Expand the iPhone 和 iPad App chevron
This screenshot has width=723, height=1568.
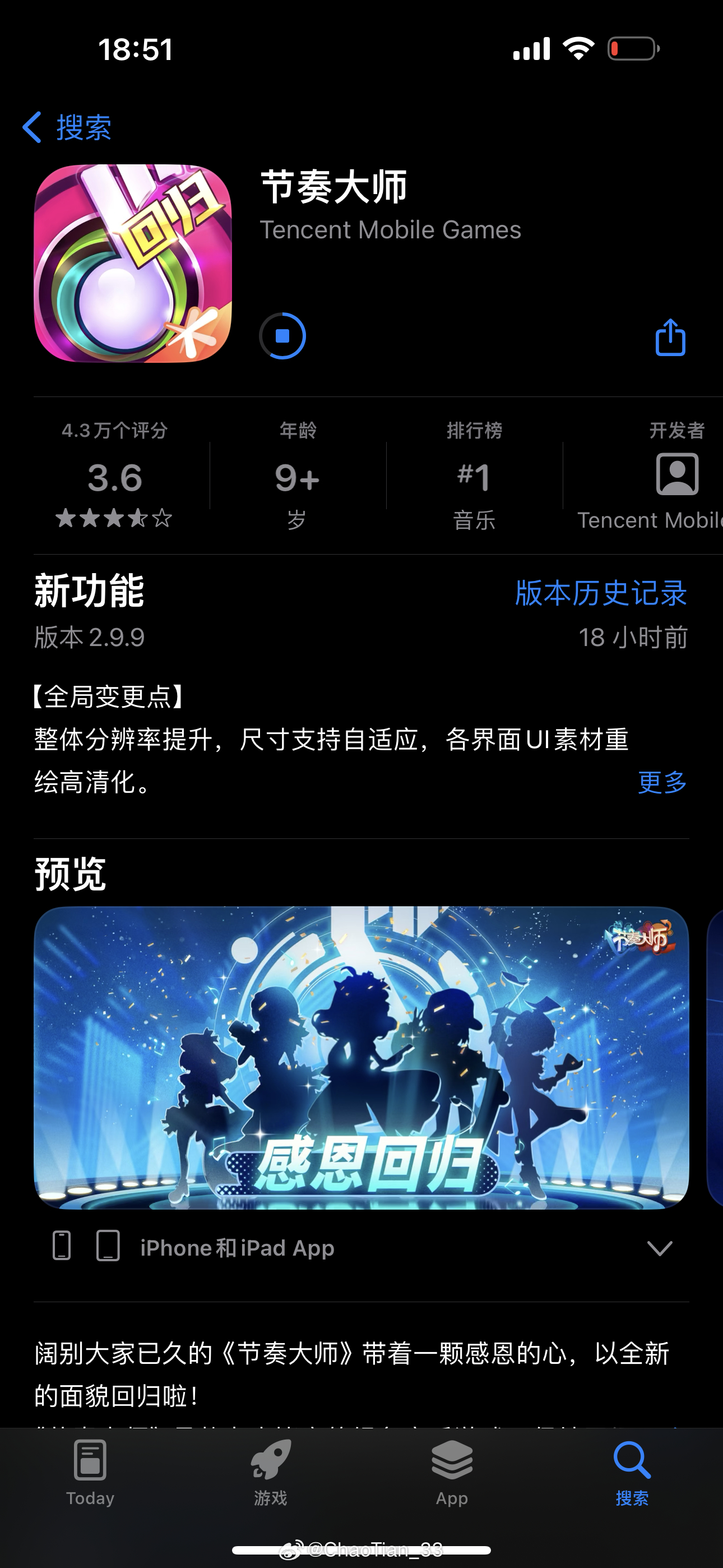coord(659,1248)
